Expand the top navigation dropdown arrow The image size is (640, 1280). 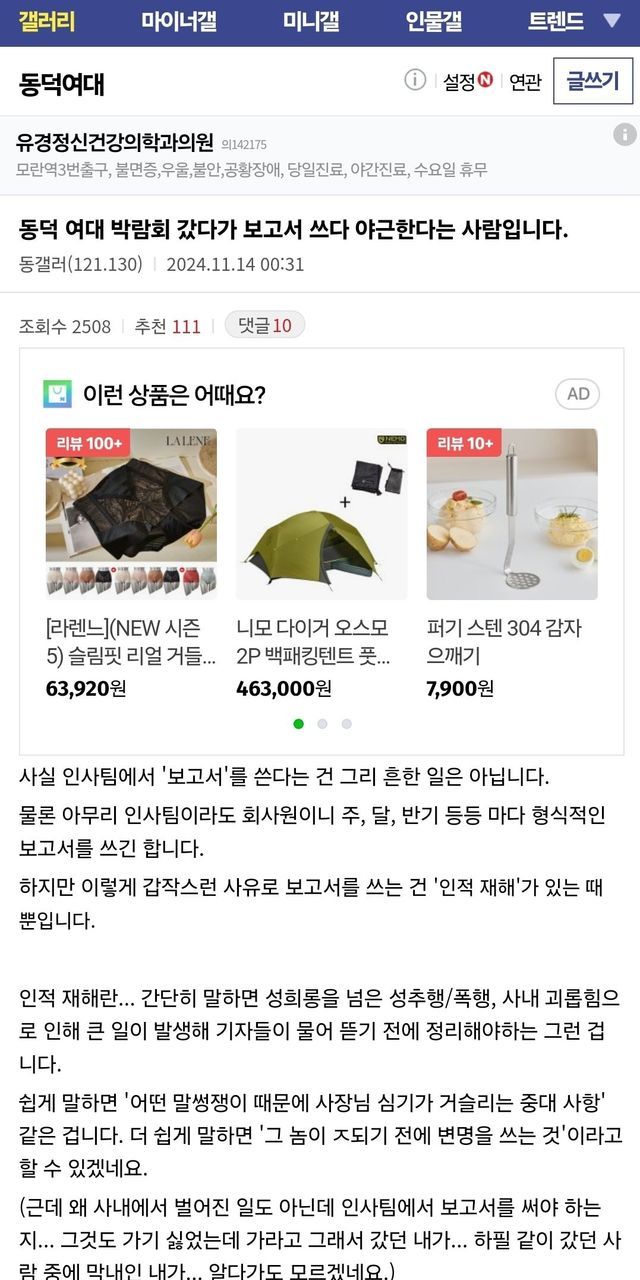click(612, 21)
